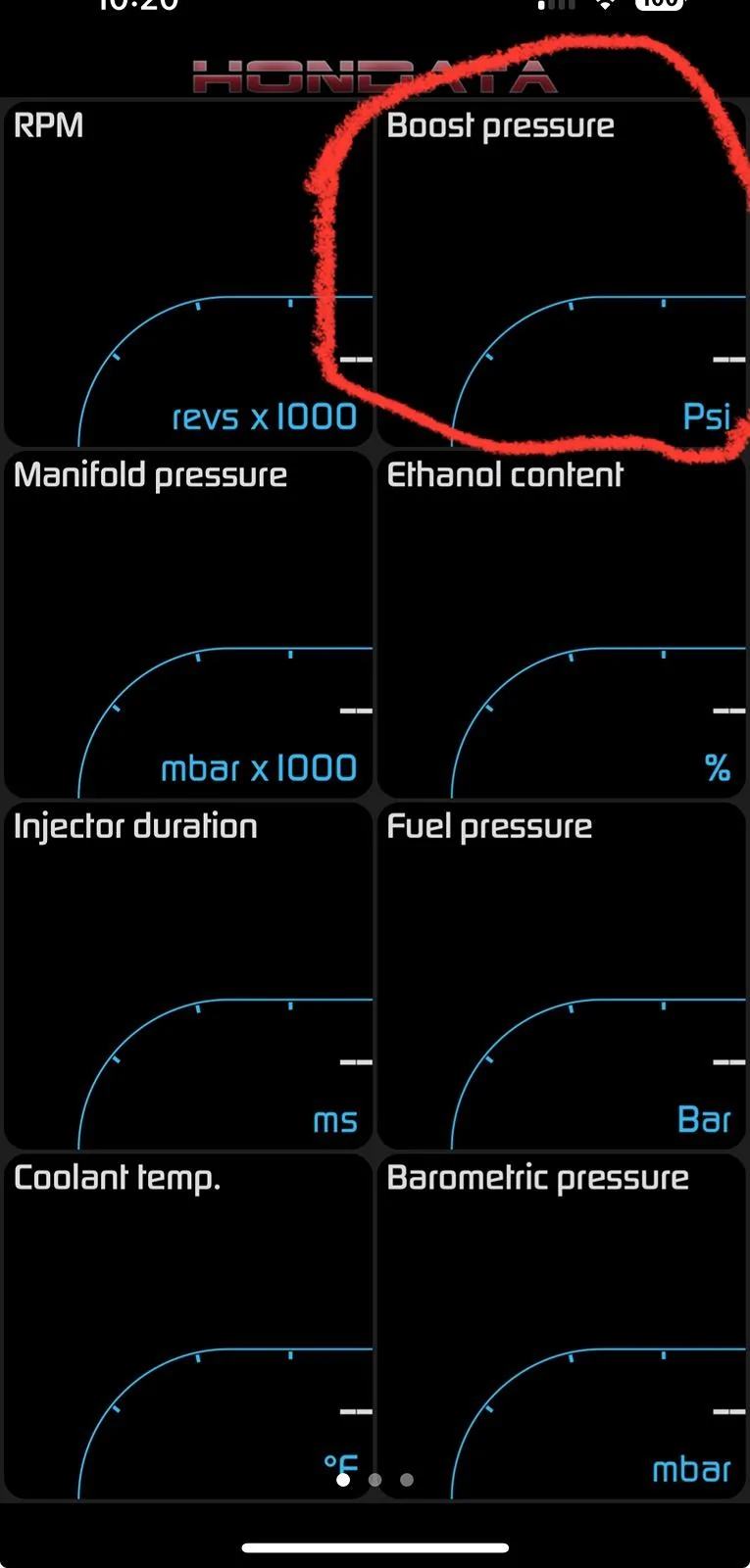Open the RPM gauge tile
Viewport: 750px width, 1568px height.
click(x=188, y=274)
